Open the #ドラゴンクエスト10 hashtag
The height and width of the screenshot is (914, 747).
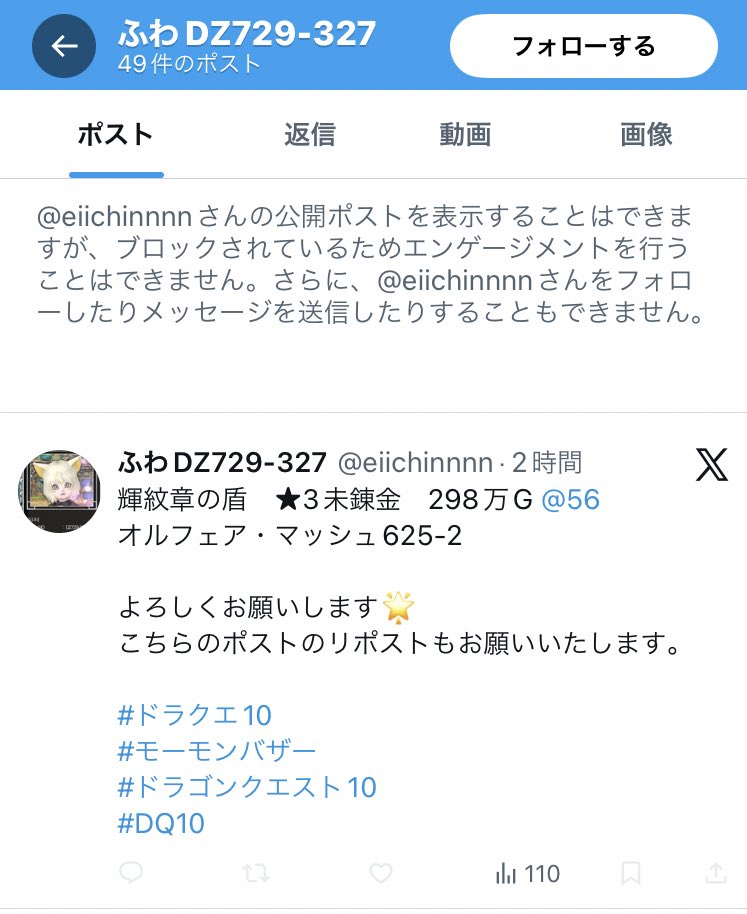click(247, 787)
